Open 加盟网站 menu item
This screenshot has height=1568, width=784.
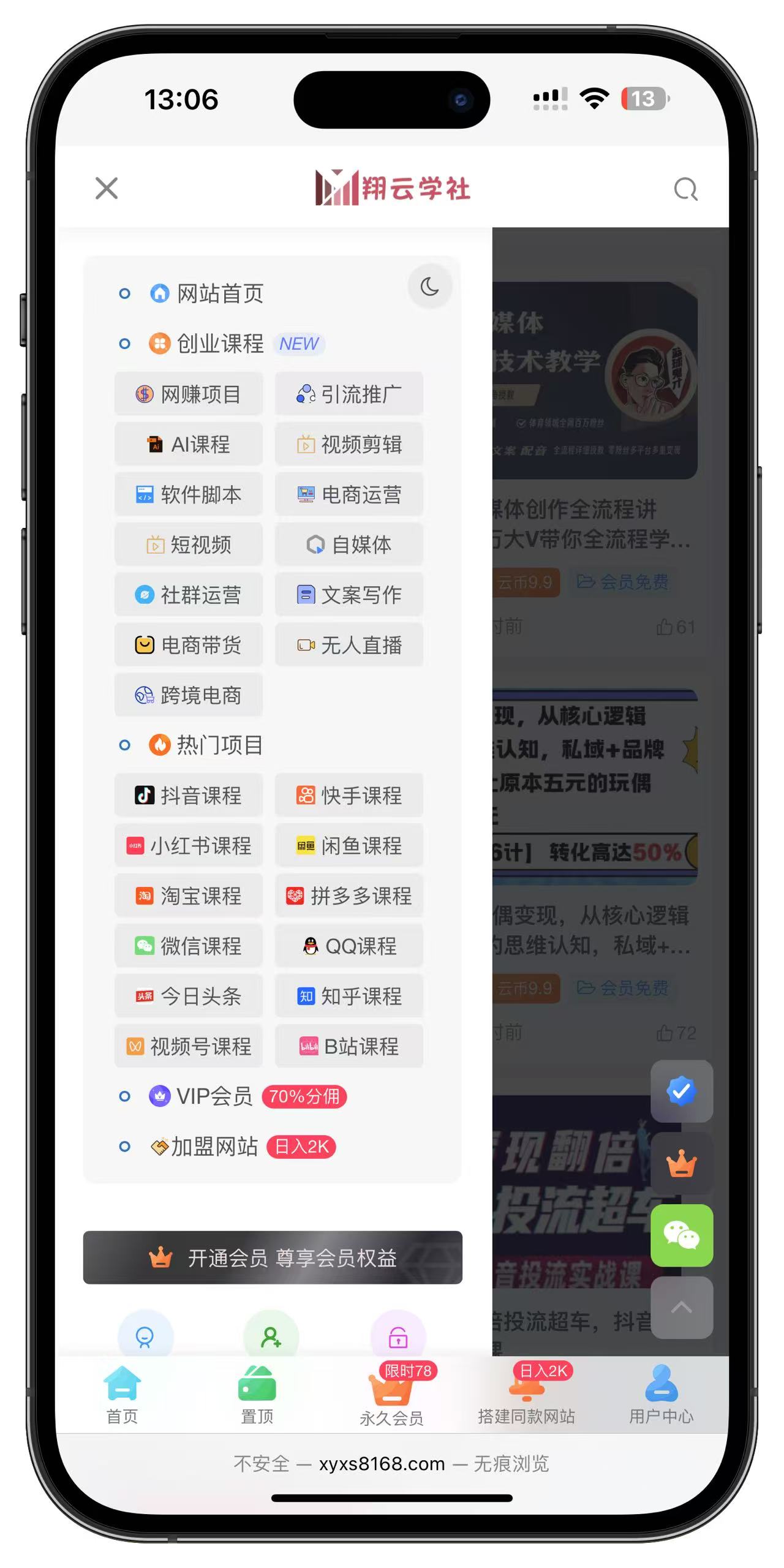pyautogui.click(x=213, y=1147)
